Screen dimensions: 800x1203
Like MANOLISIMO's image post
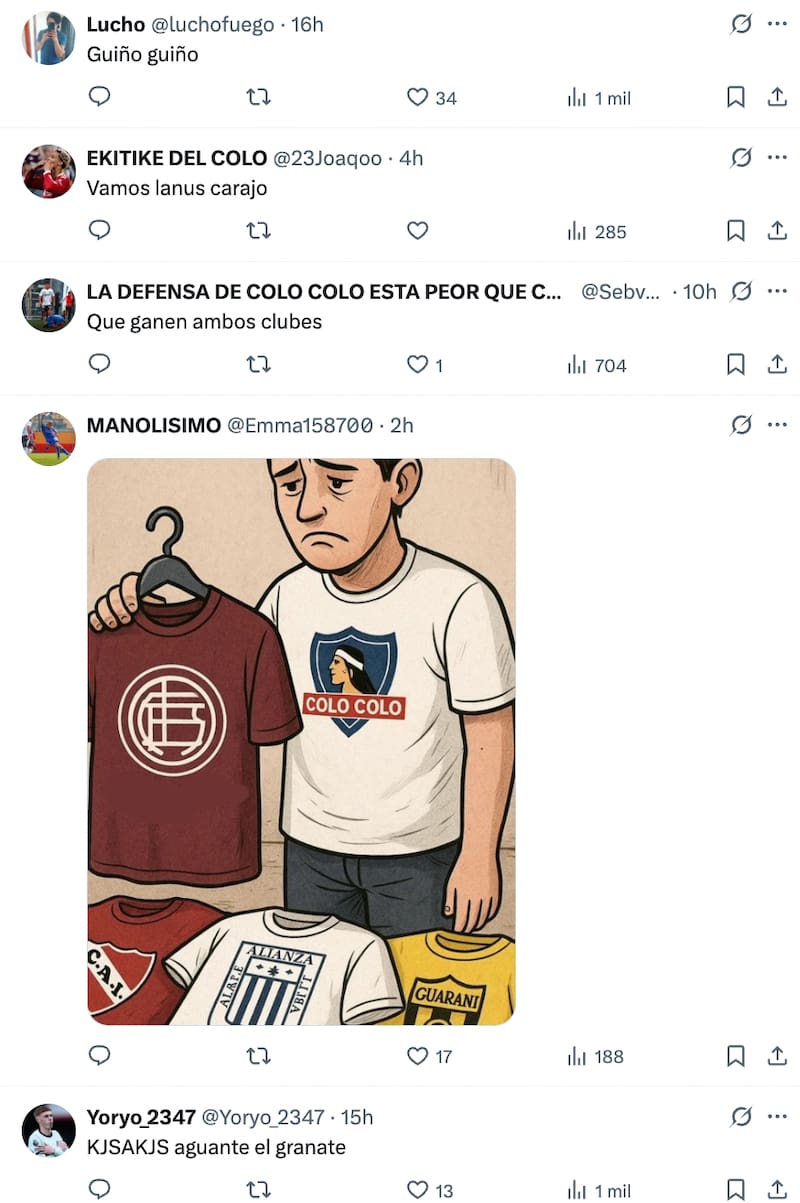[x=418, y=1056]
